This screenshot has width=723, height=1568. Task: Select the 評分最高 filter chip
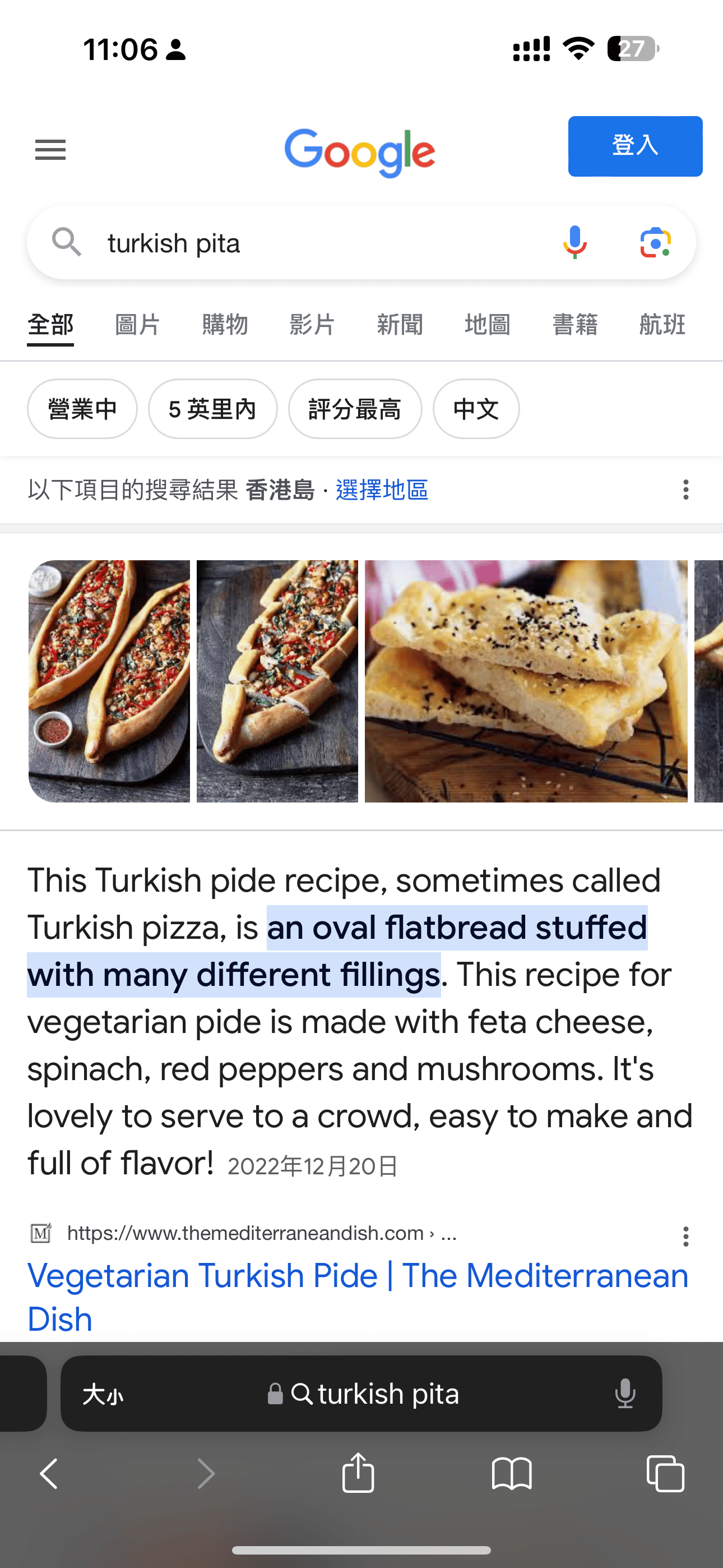tap(355, 409)
